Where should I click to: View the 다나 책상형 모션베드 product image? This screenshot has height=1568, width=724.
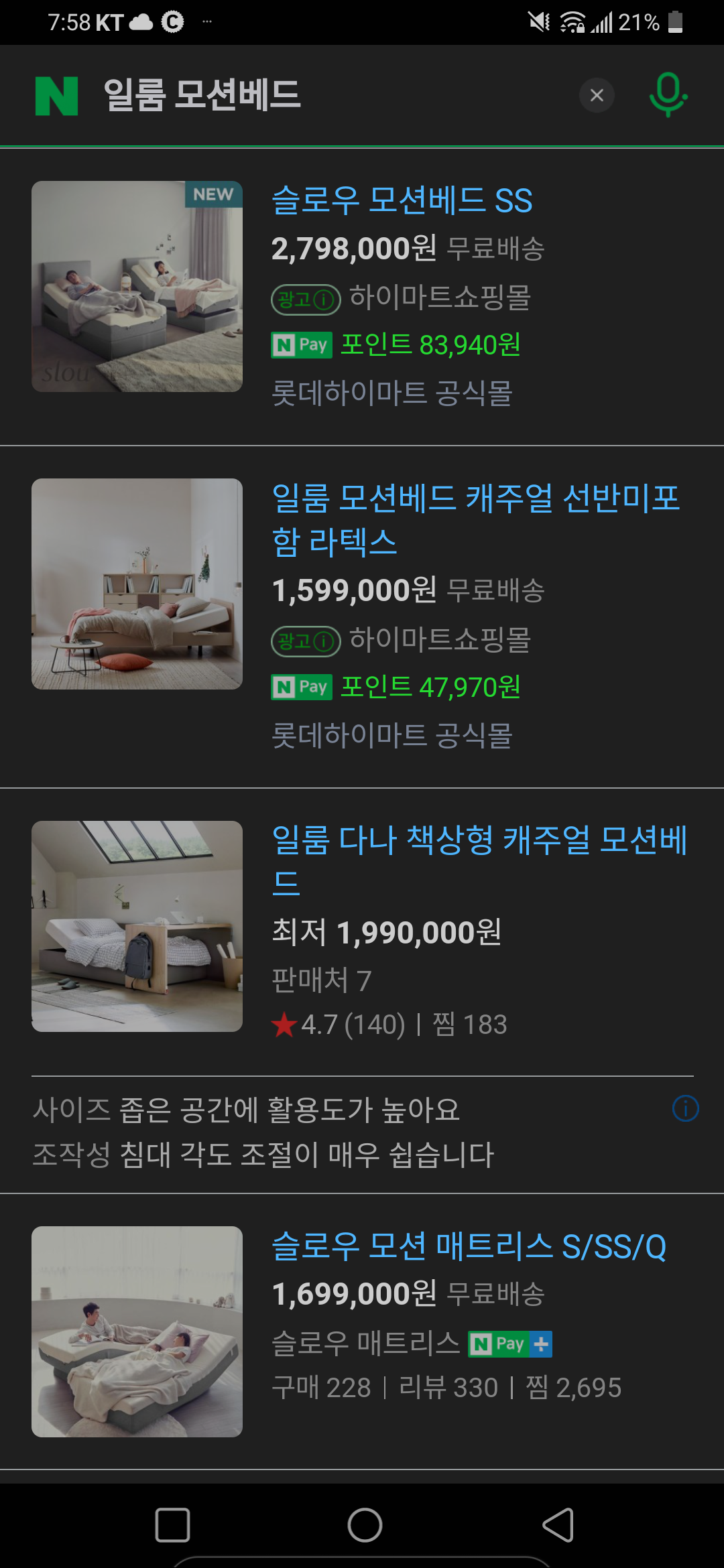click(137, 926)
